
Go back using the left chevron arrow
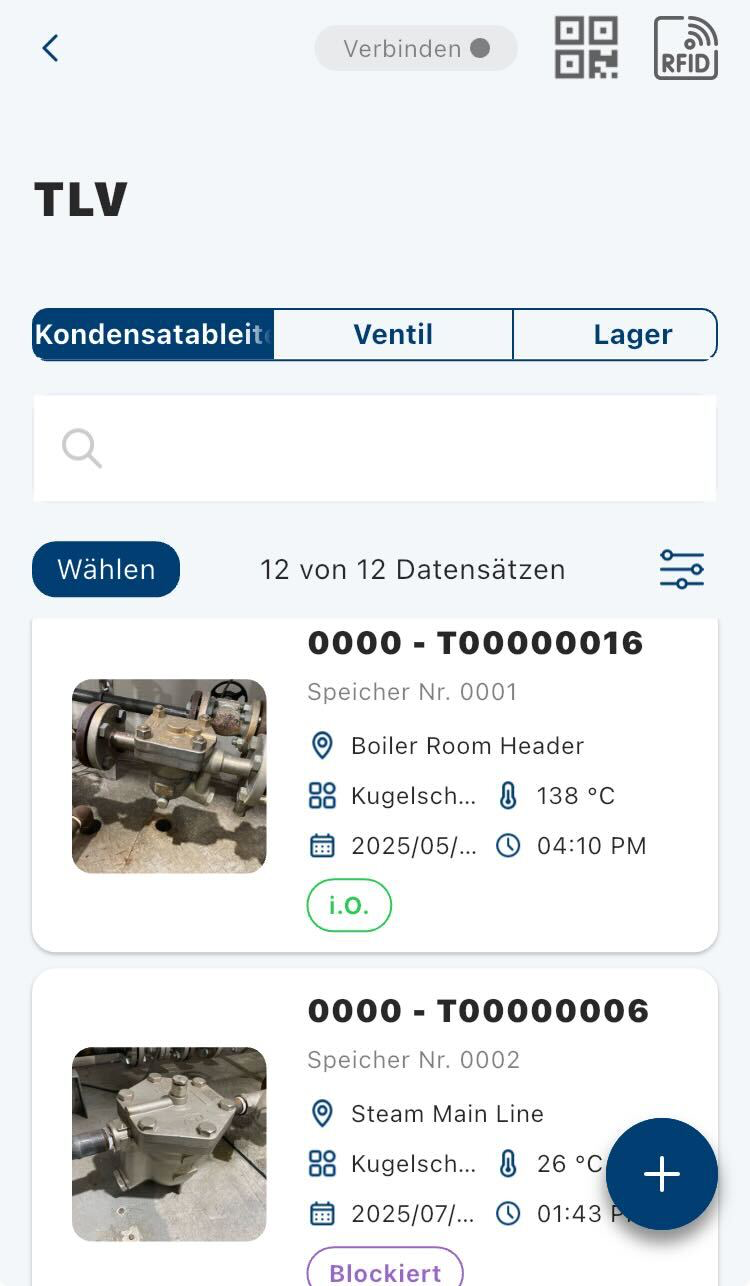50,47
